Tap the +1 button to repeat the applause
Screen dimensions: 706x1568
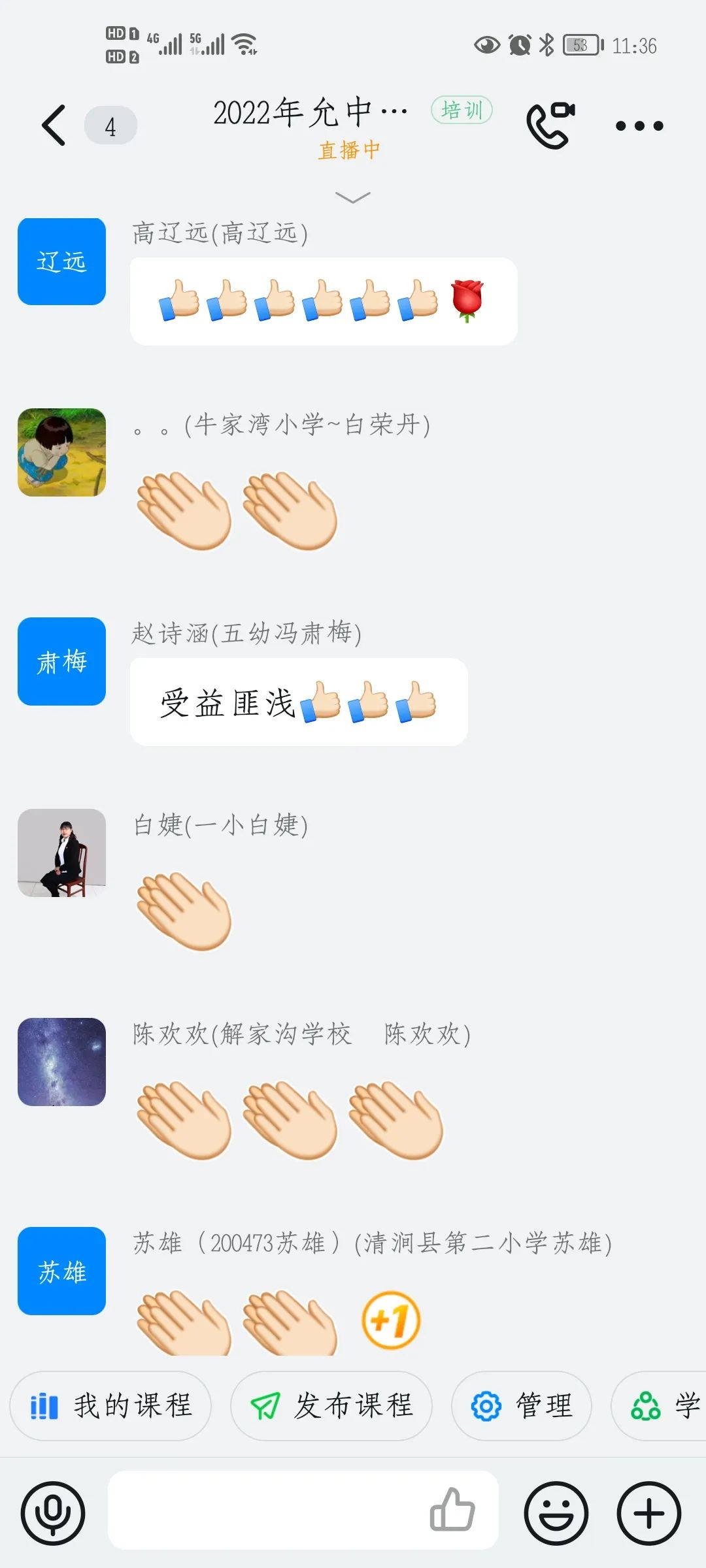(x=391, y=1320)
